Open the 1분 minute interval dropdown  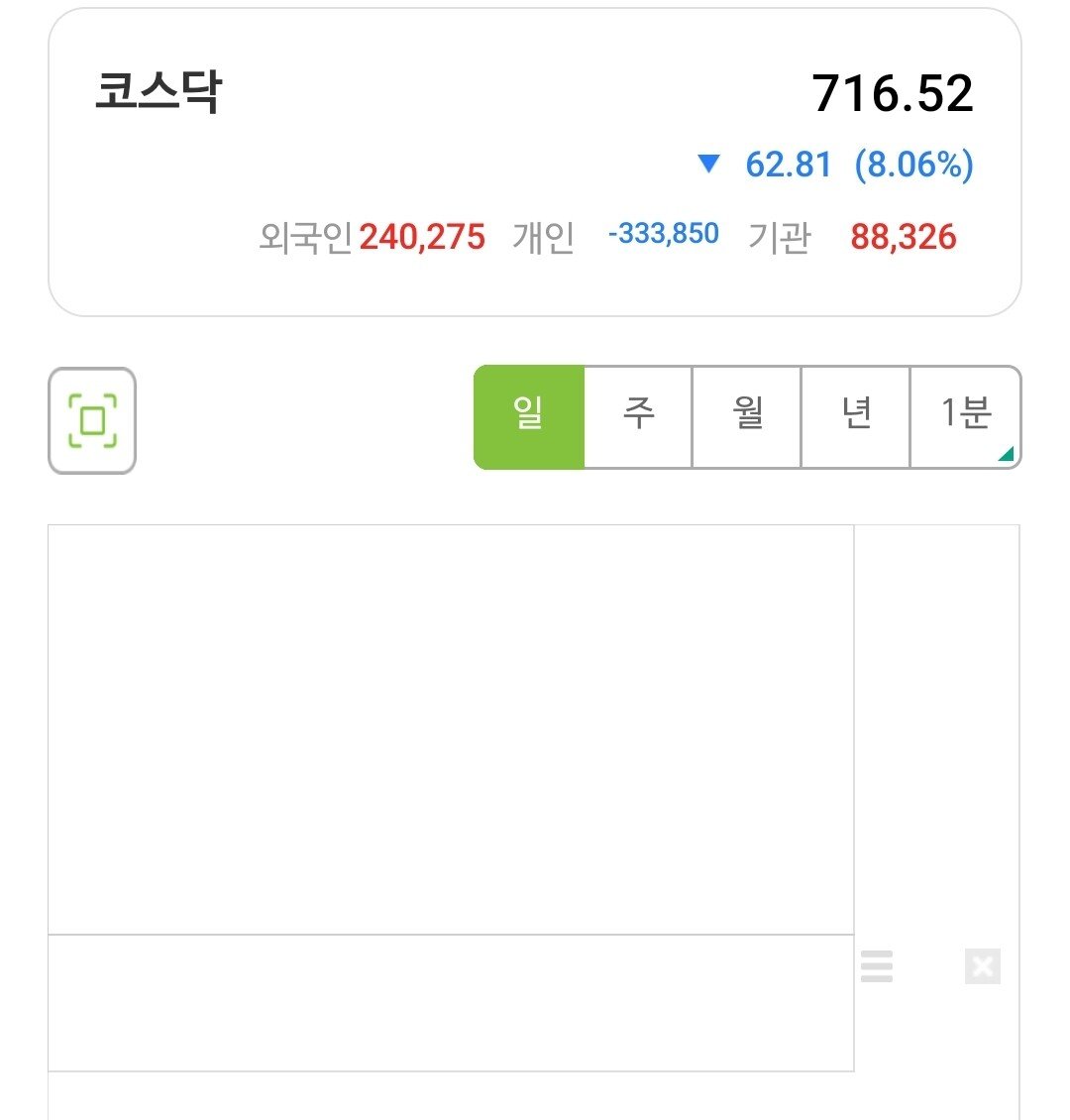[965, 416]
